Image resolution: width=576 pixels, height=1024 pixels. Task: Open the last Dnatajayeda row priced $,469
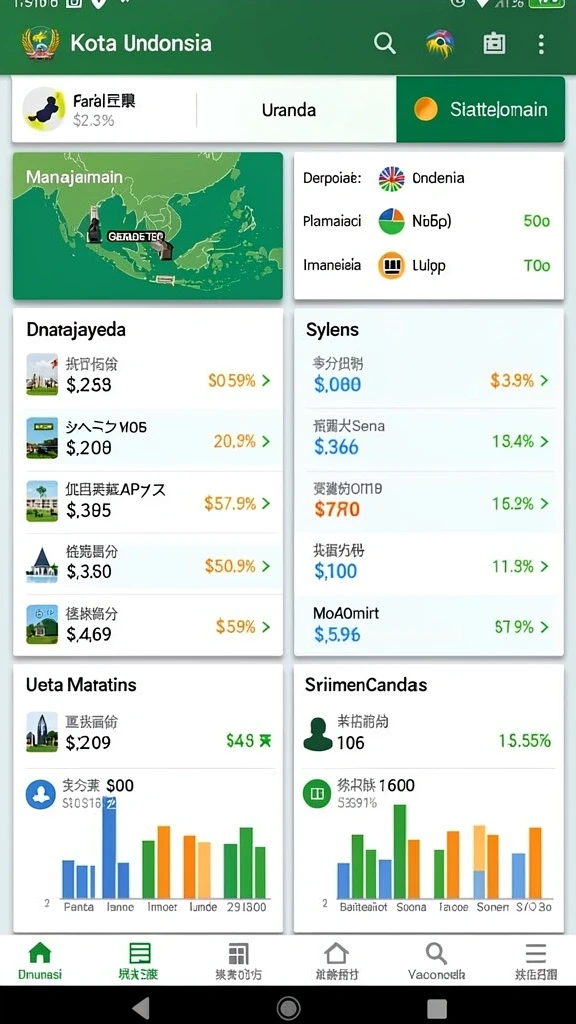click(x=148, y=626)
